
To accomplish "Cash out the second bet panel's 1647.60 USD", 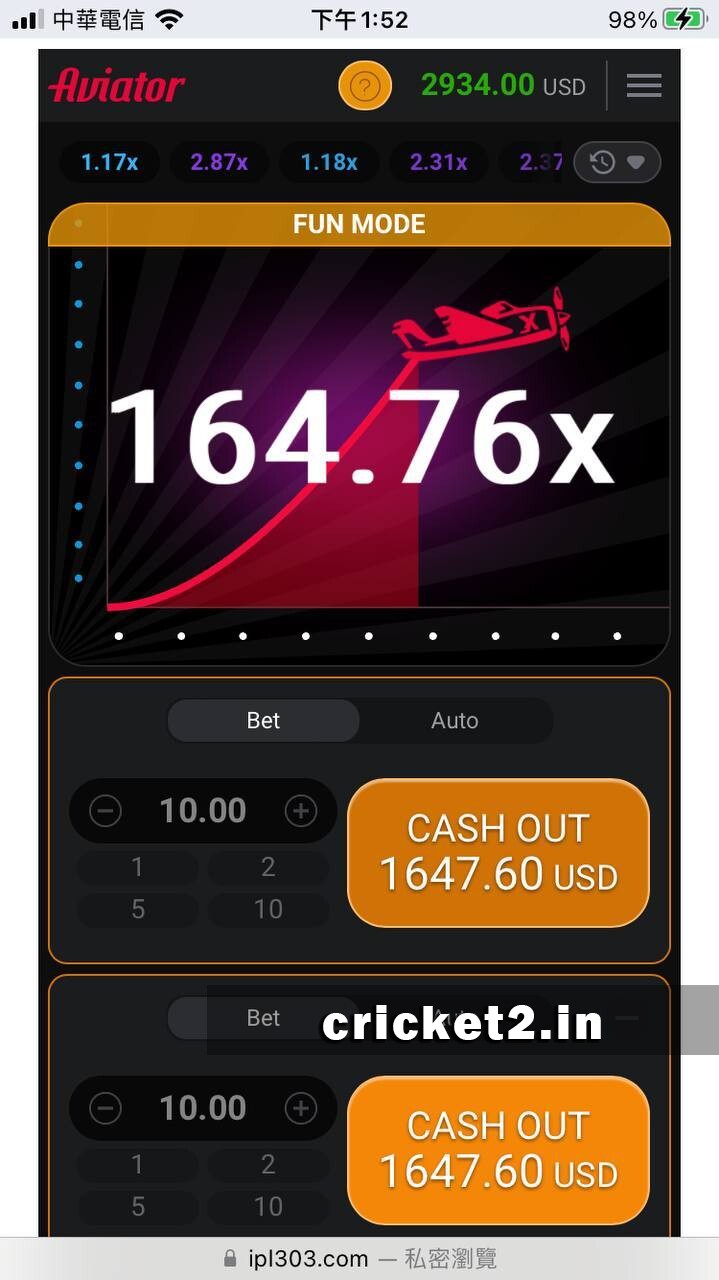I will [498, 1150].
